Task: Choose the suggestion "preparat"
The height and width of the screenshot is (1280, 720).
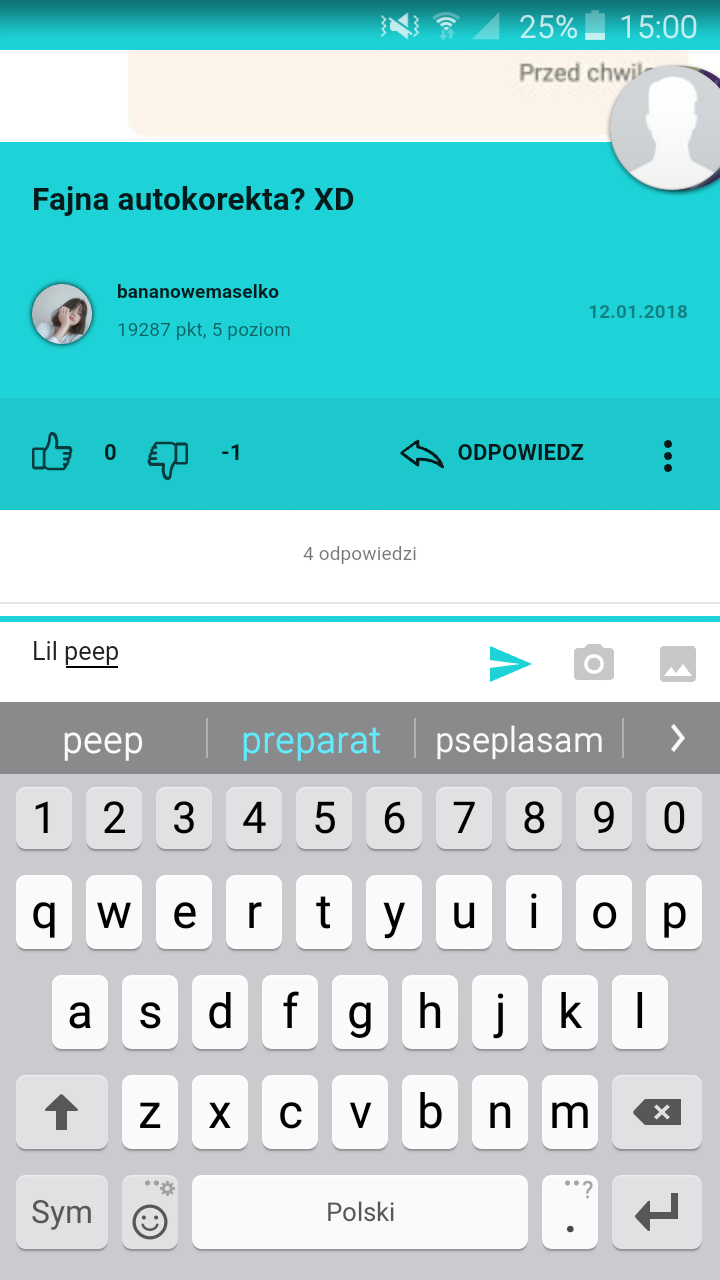Action: [x=311, y=741]
